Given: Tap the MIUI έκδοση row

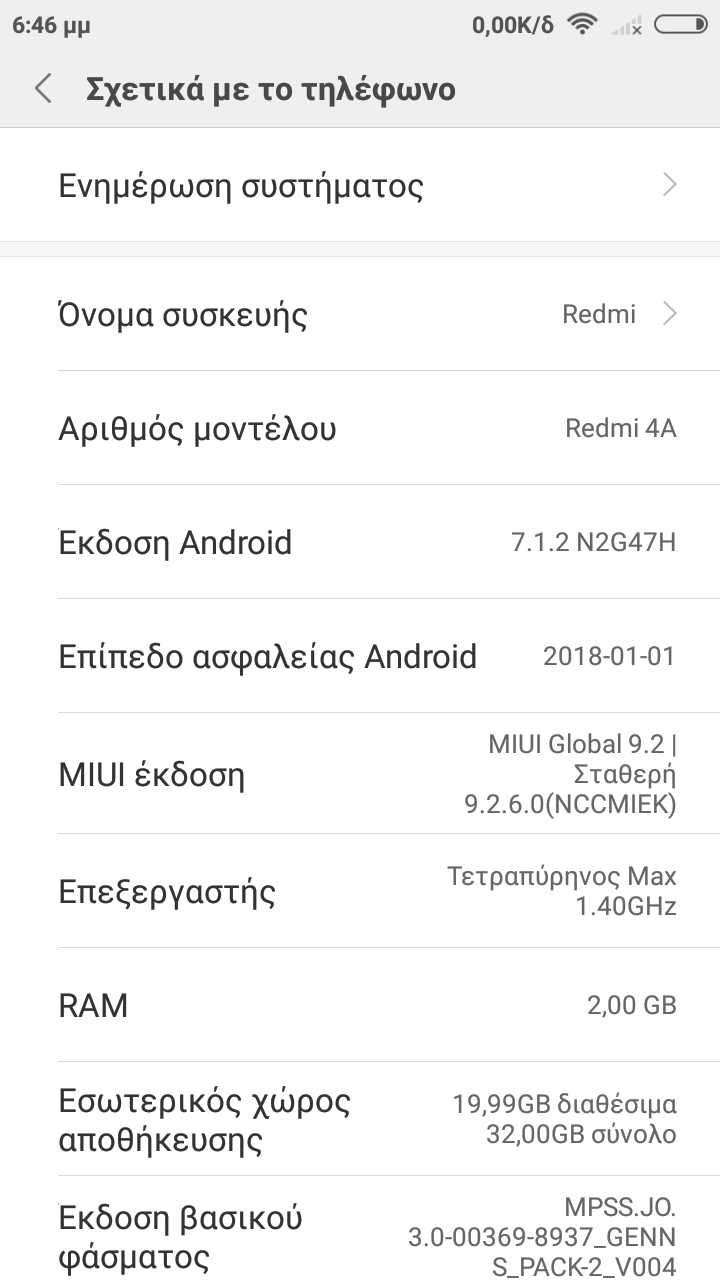Looking at the screenshot, I should click(360, 774).
